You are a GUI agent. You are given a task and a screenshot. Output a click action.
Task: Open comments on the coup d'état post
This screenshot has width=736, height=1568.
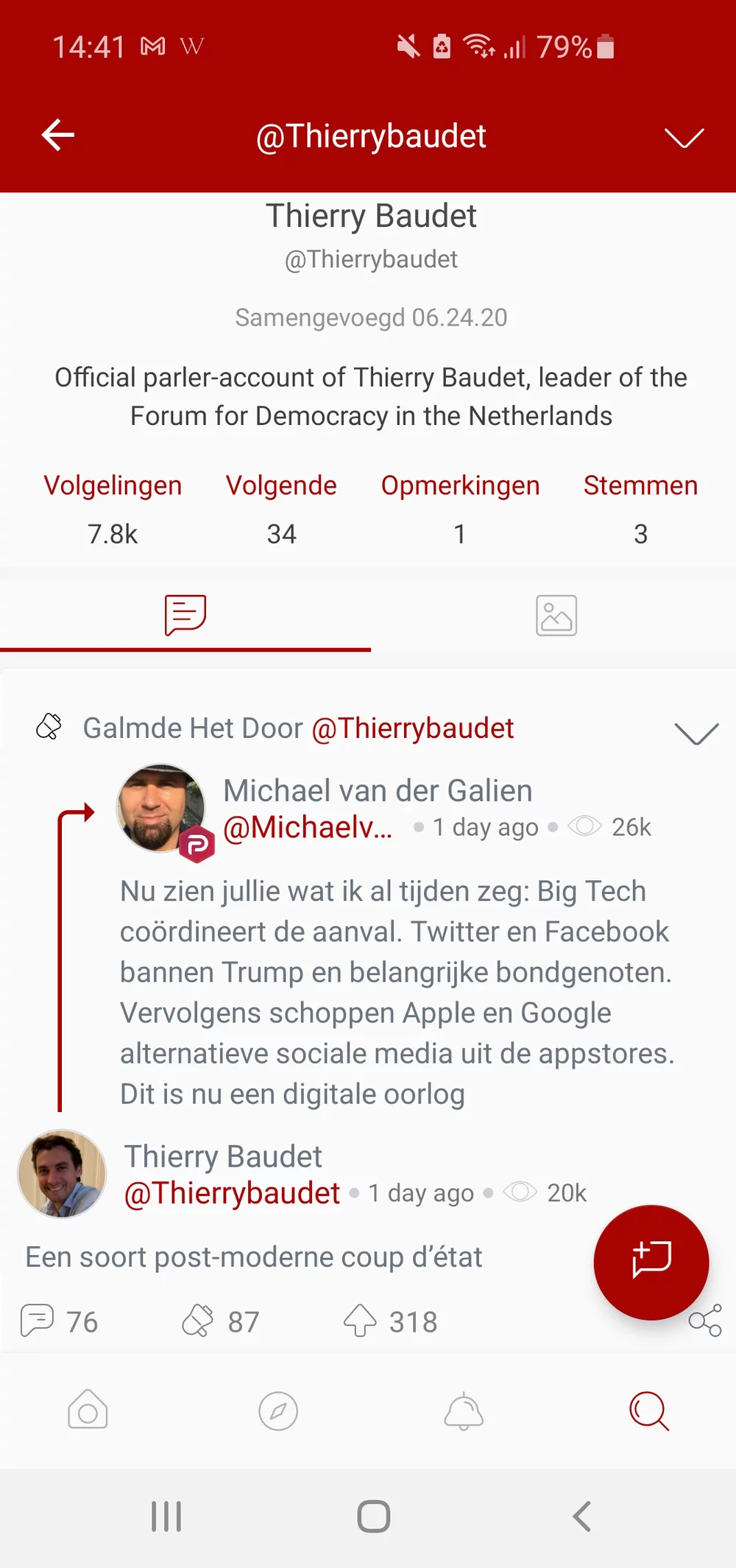point(38,1320)
